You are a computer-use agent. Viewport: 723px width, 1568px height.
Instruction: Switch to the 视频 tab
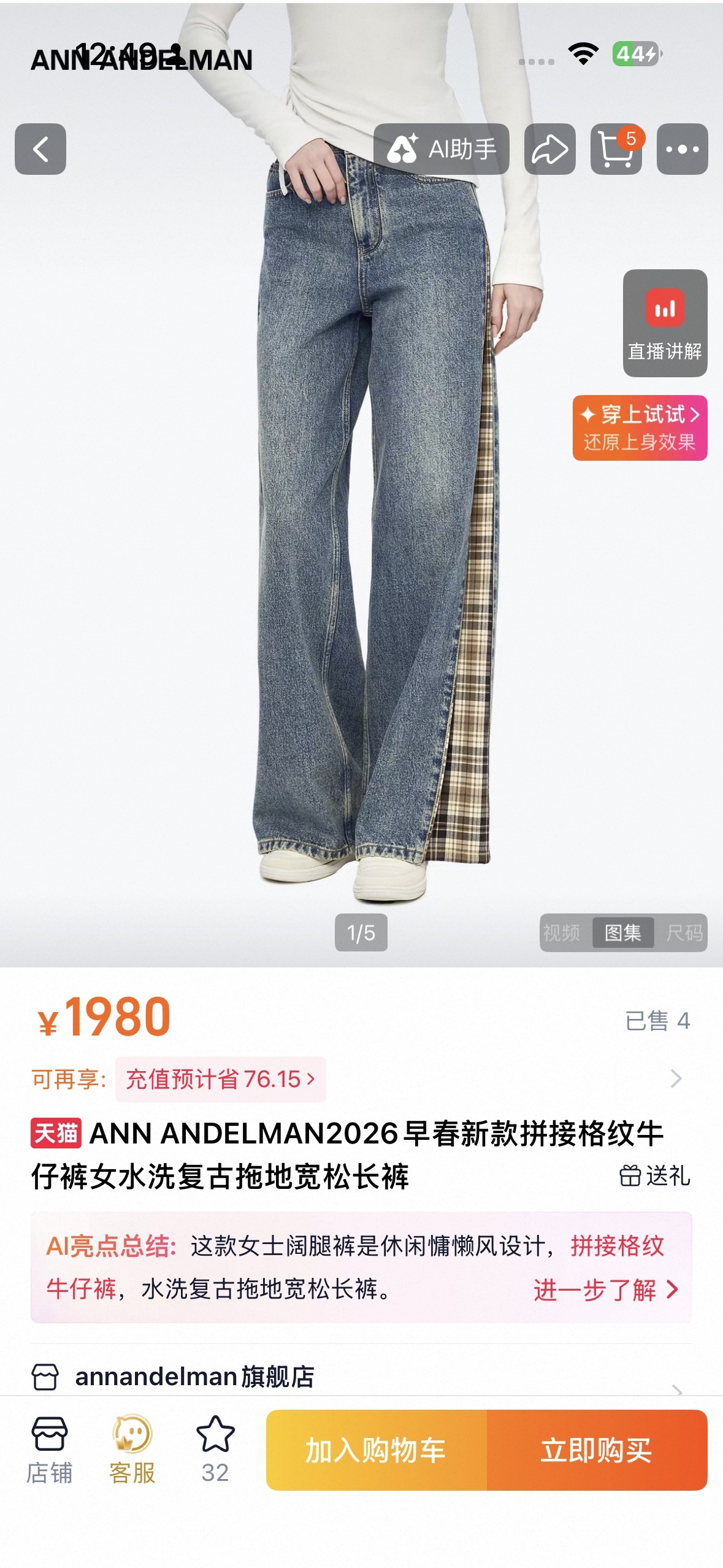tap(562, 932)
